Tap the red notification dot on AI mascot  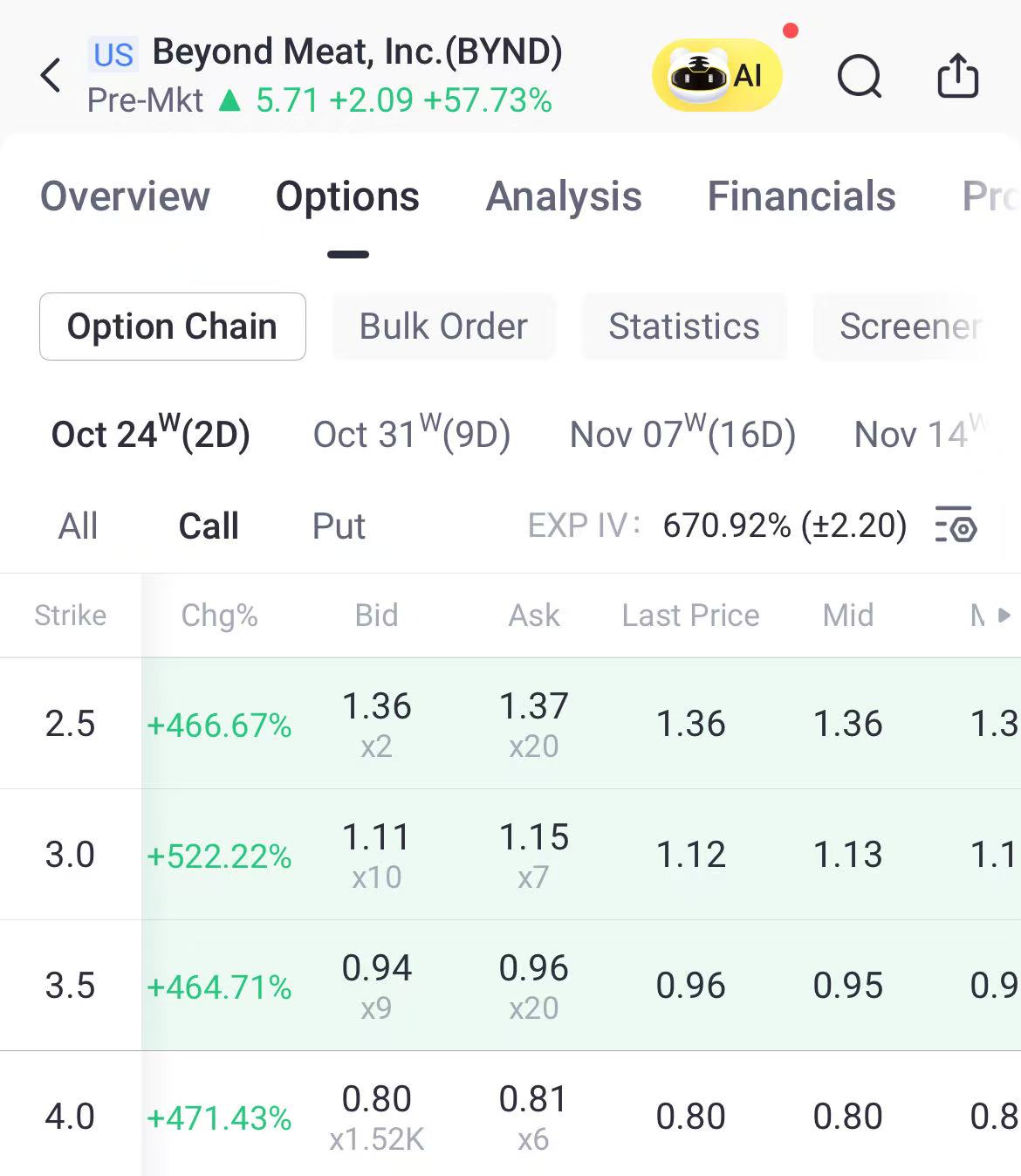790,31
